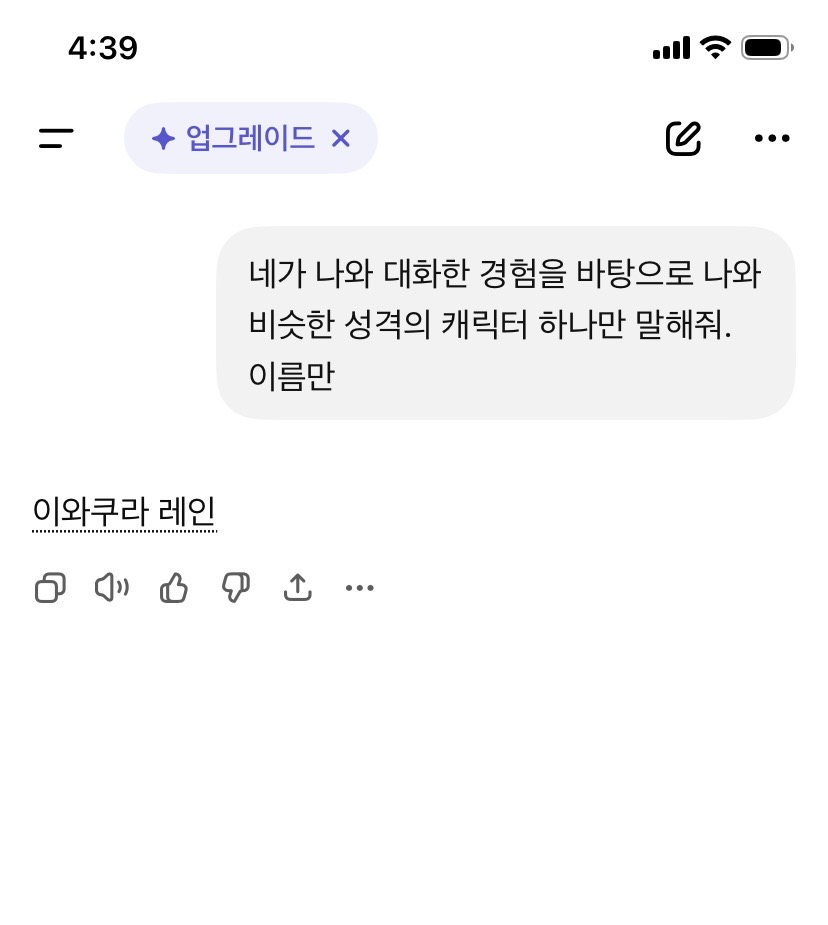This screenshot has height=925, width=828.
Task: Open the top overflow menu
Action: [x=772, y=138]
